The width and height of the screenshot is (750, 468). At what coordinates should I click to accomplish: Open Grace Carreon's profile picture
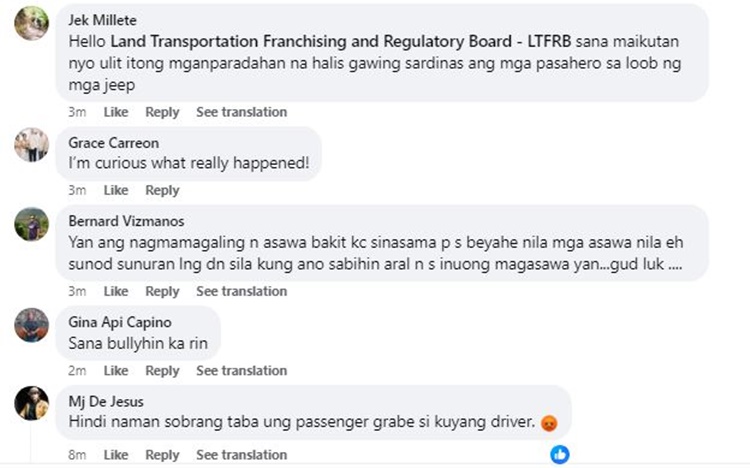coord(32,146)
